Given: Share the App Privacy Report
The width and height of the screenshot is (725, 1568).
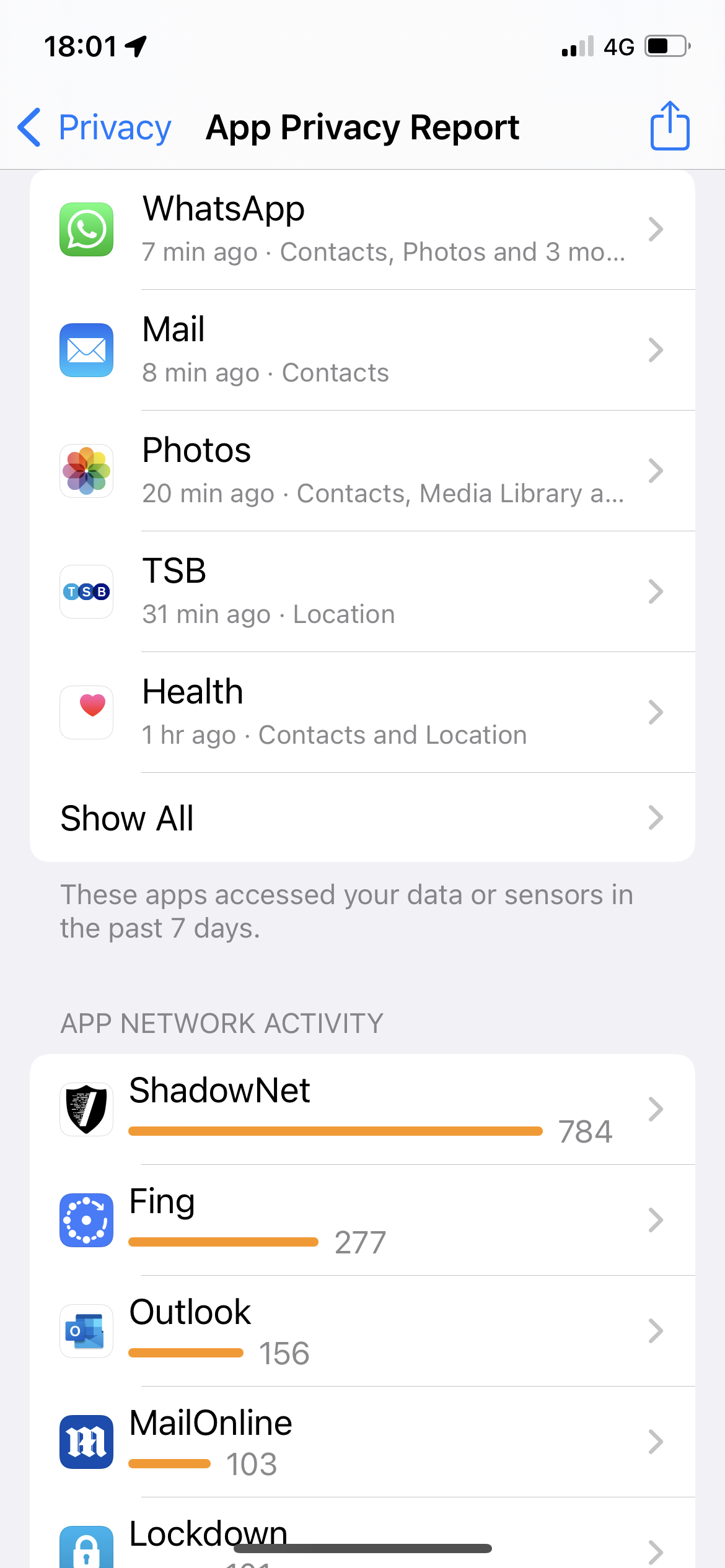Looking at the screenshot, I should pyautogui.click(x=669, y=126).
